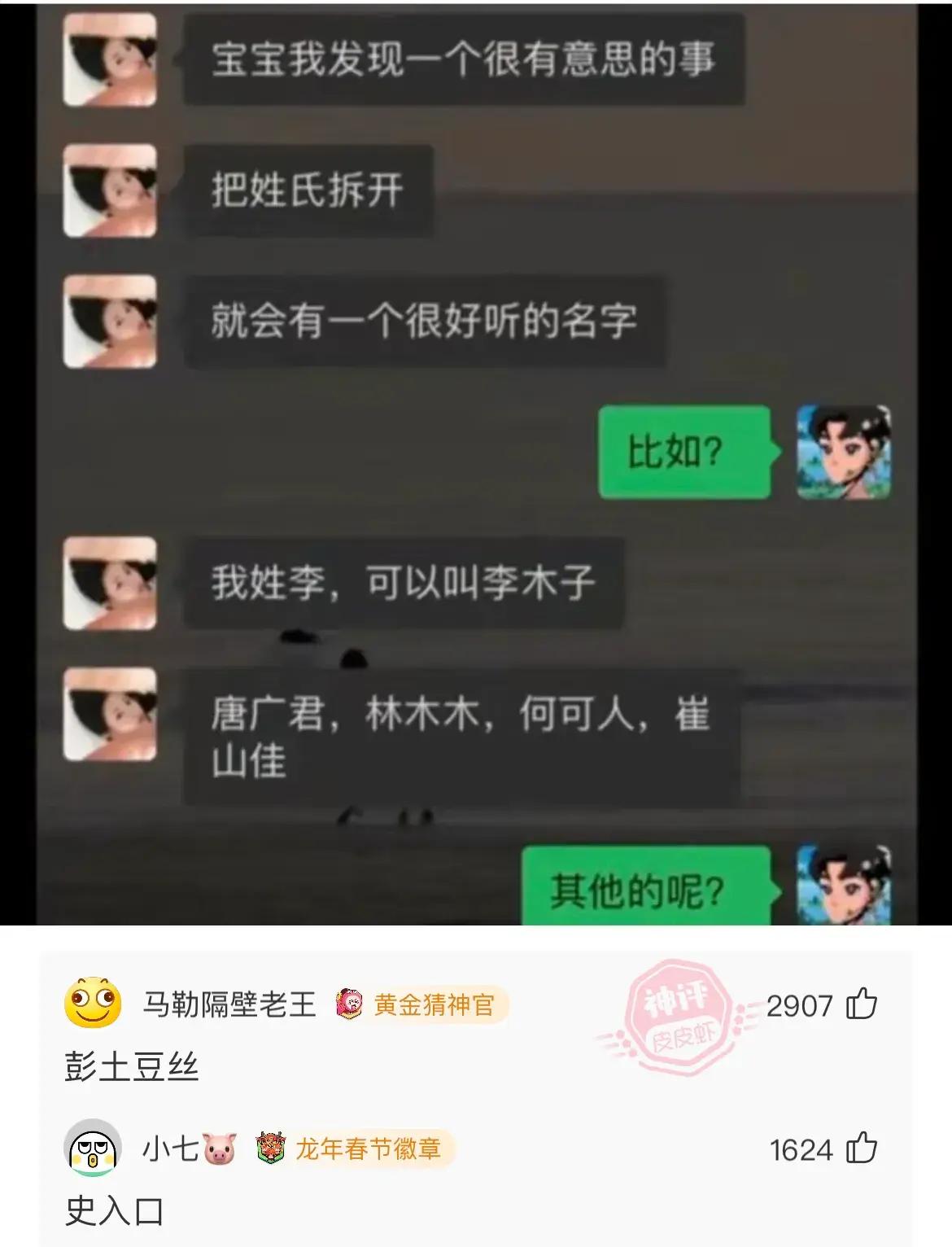Open the 史入口 comment
Image resolution: width=952 pixels, height=1247 pixels.
pos(115,1211)
